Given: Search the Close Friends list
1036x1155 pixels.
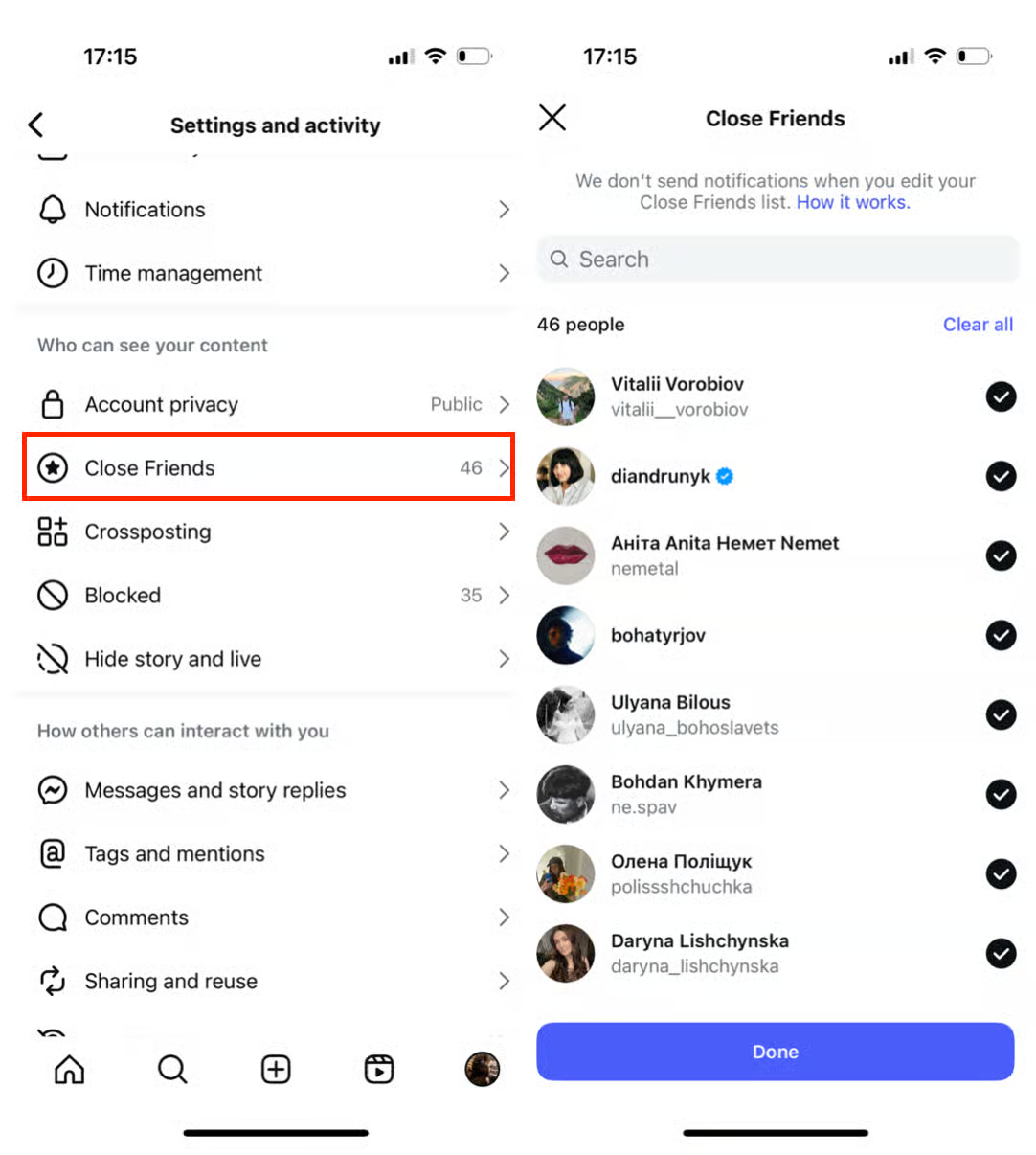Looking at the screenshot, I should coord(776,260).
